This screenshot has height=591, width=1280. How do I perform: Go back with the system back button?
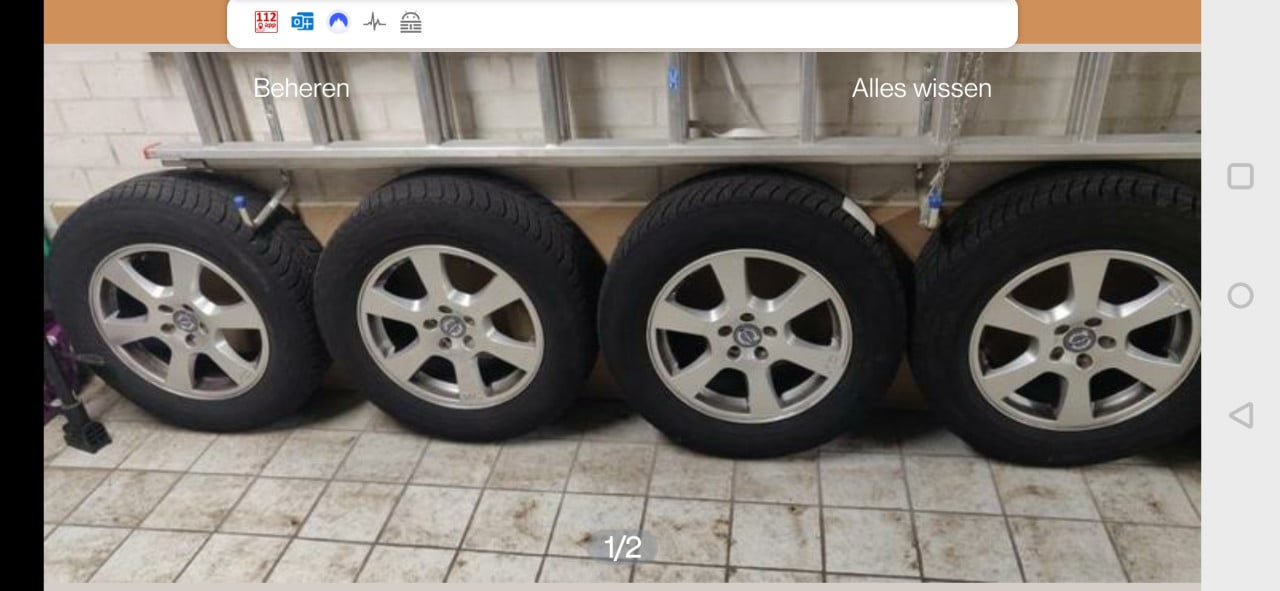coord(1240,415)
